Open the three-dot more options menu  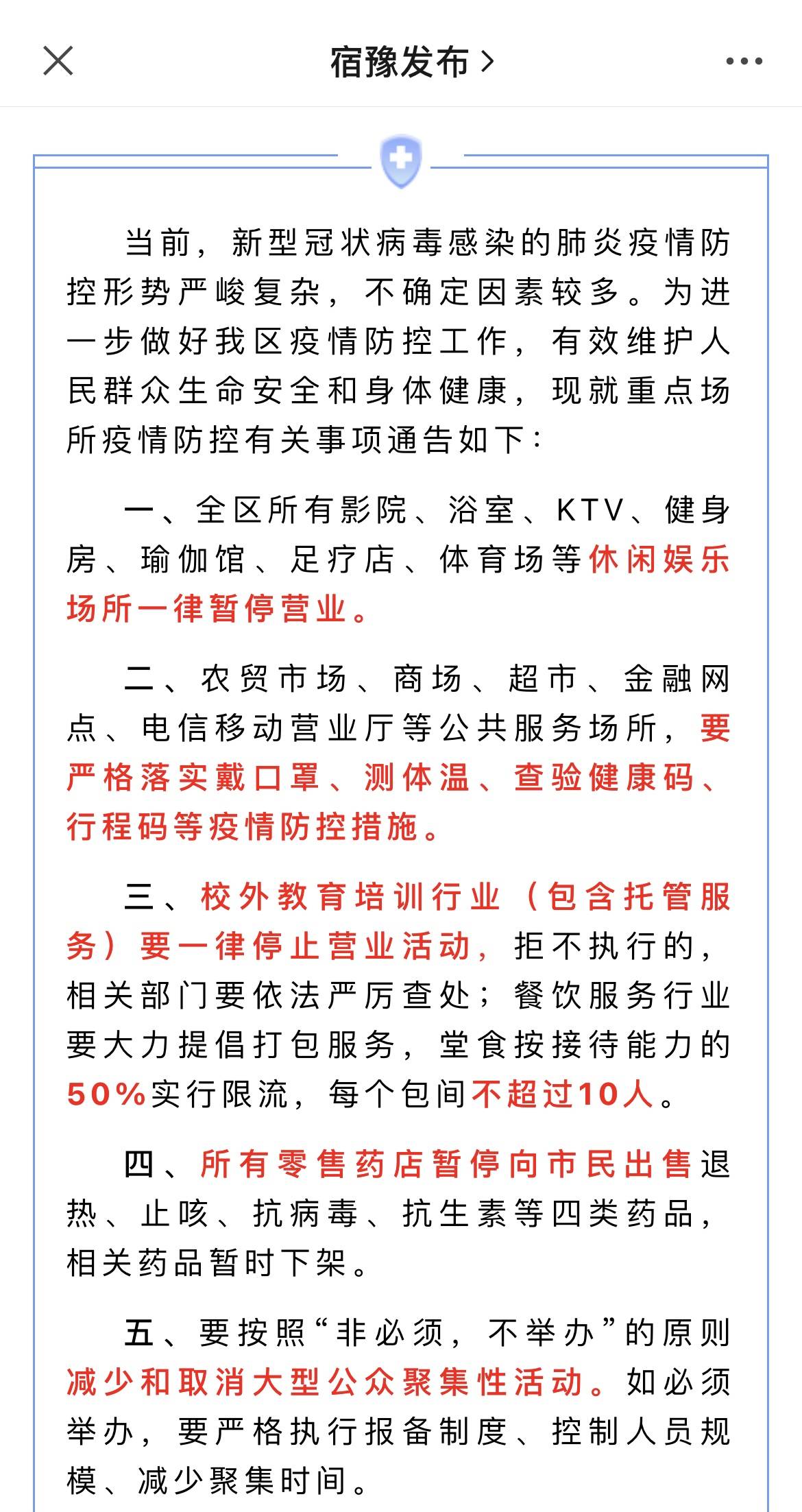pyautogui.click(x=744, y=61)
